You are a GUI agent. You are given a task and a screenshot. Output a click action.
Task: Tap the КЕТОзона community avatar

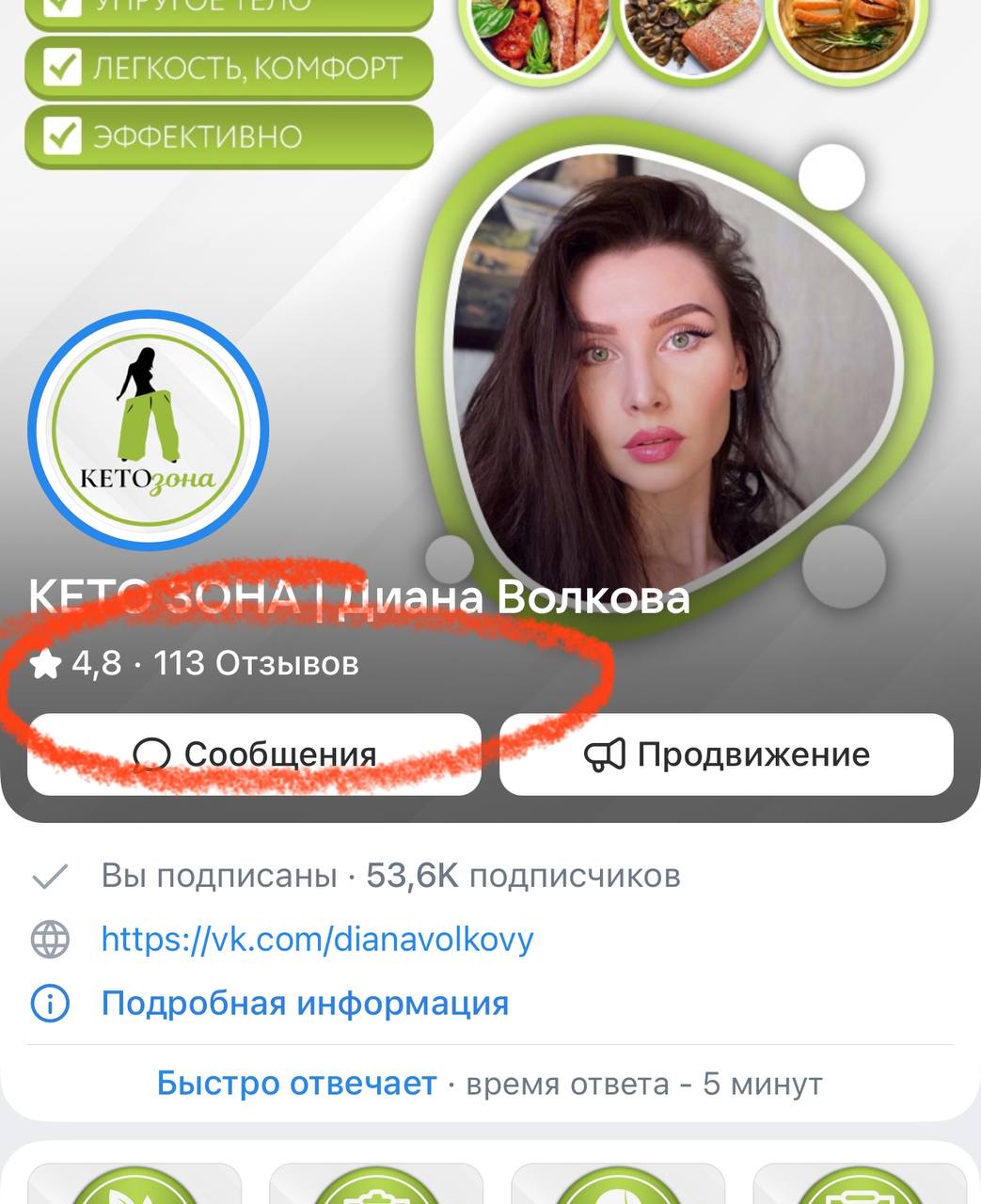tap(149, 431)
